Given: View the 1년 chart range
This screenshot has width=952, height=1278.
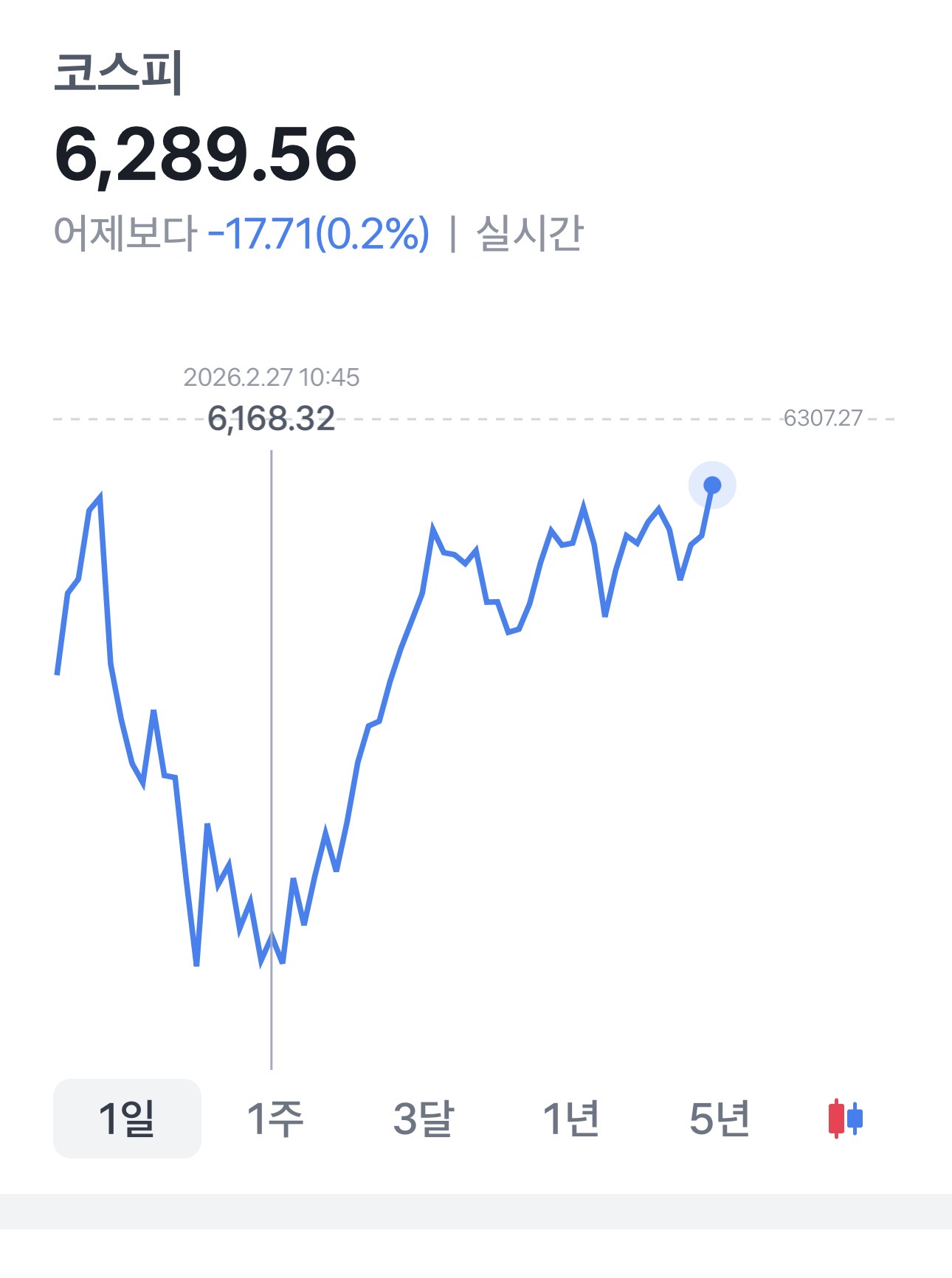Looking at the screenshot, I should [x=571, y=1119].
